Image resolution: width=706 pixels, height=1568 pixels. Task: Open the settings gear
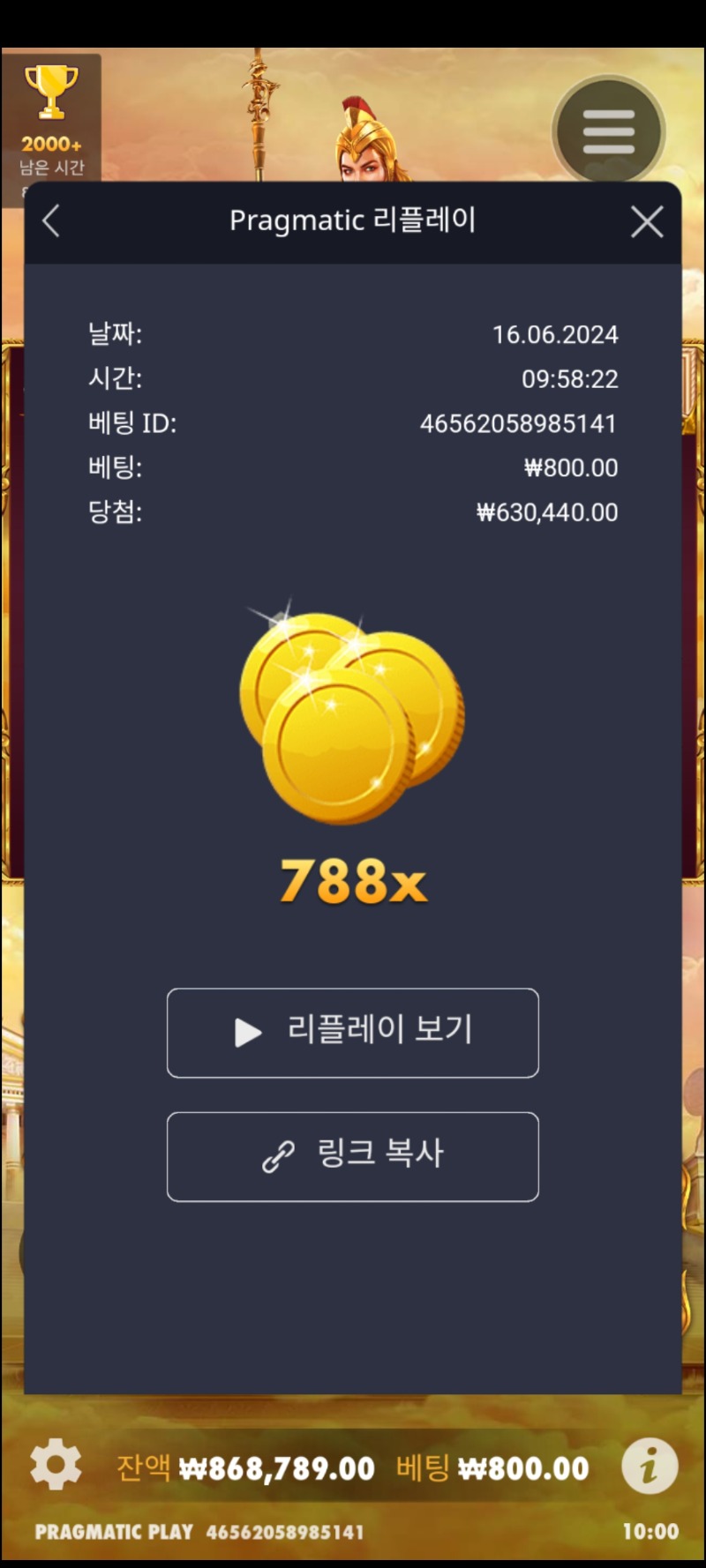pos(56,1467)
